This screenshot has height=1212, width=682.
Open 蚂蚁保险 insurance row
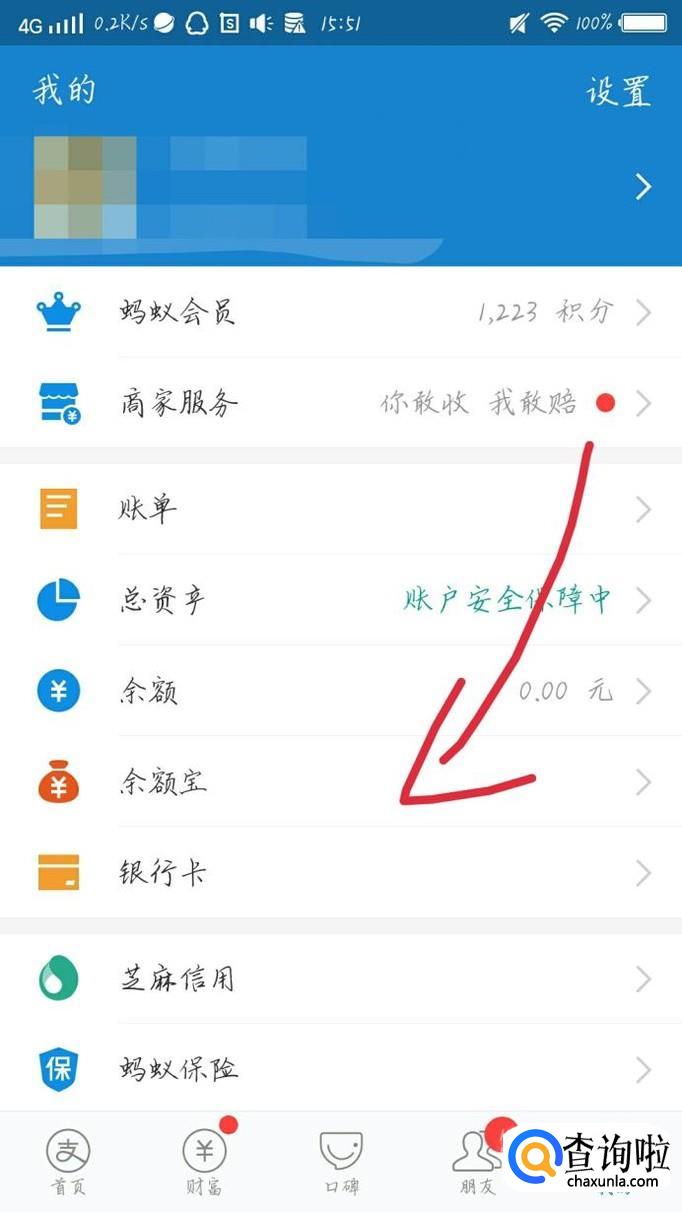click(340, 1069)
